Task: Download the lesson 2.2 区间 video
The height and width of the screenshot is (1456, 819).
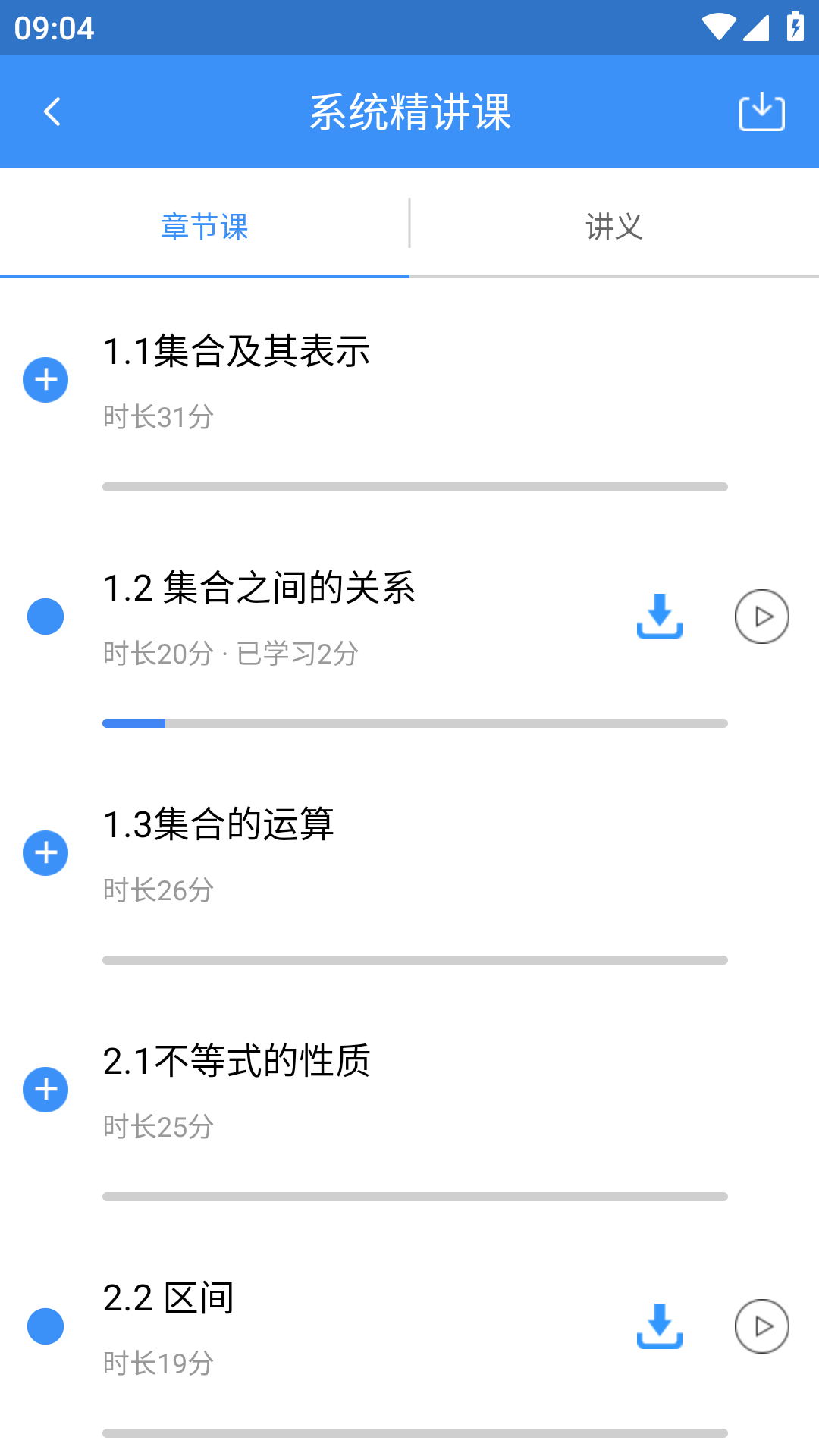Action: (x=659, y=1327)
